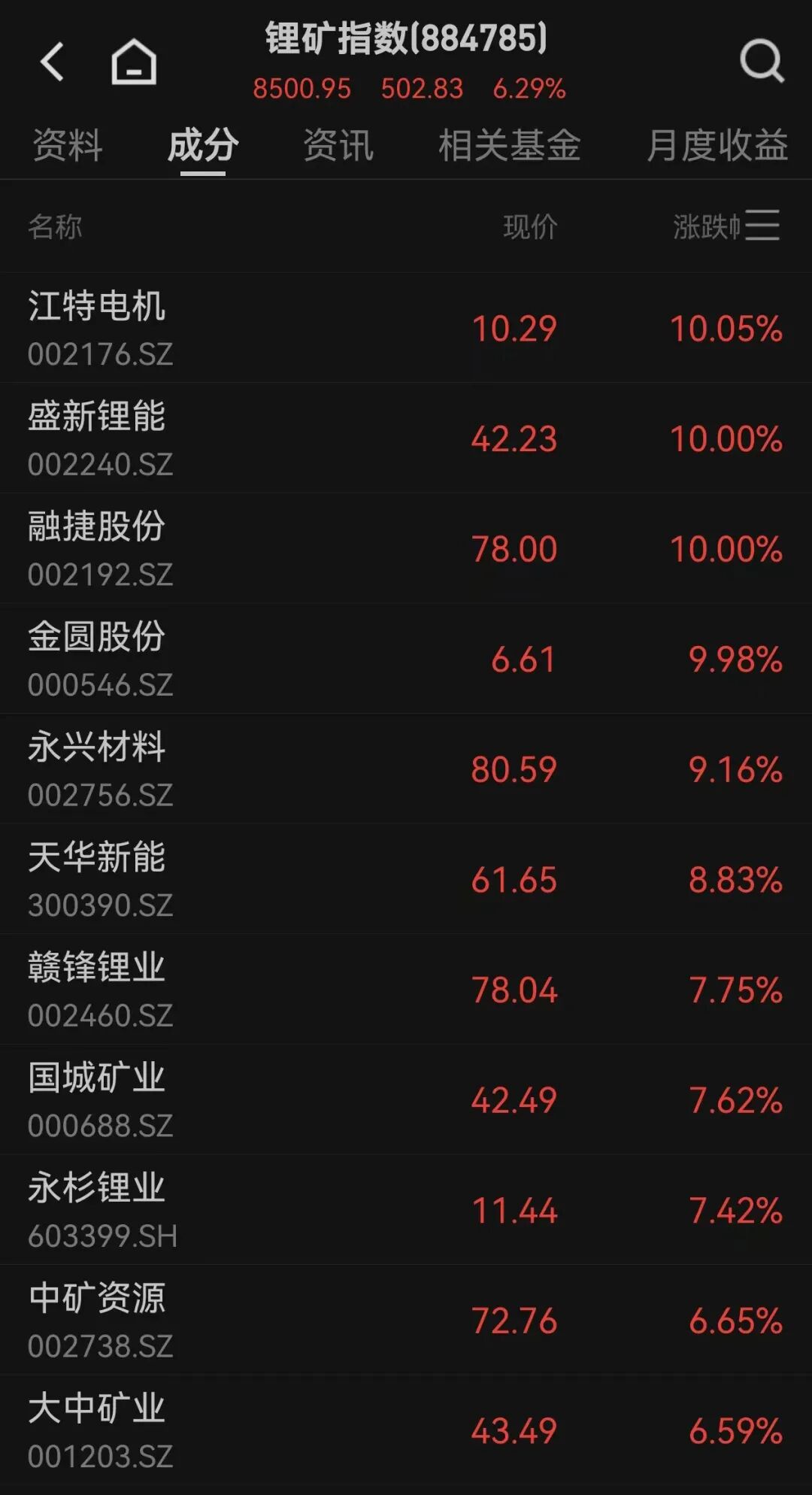Screen dimensions: 812x1495
Task: Open the 涨跌幅 column menu
Action: [x=762, y=226]
